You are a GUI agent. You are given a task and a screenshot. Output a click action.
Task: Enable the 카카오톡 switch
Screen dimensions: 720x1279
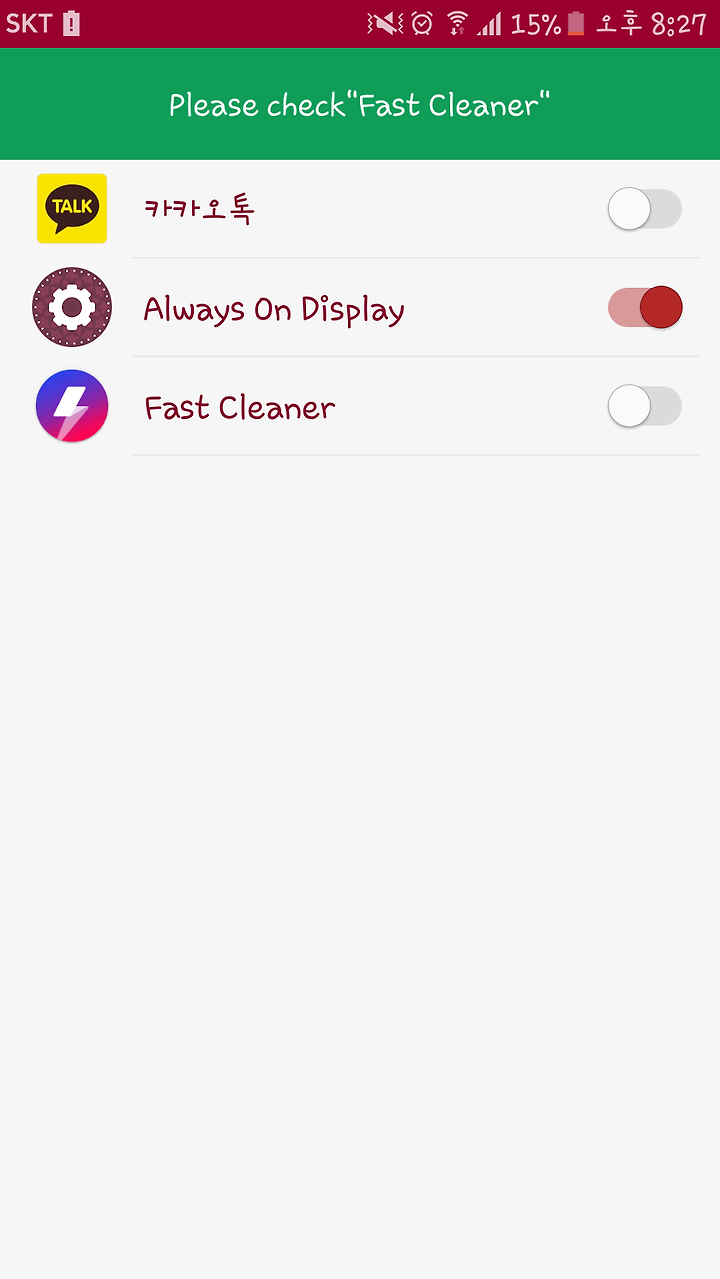point(645,209)
